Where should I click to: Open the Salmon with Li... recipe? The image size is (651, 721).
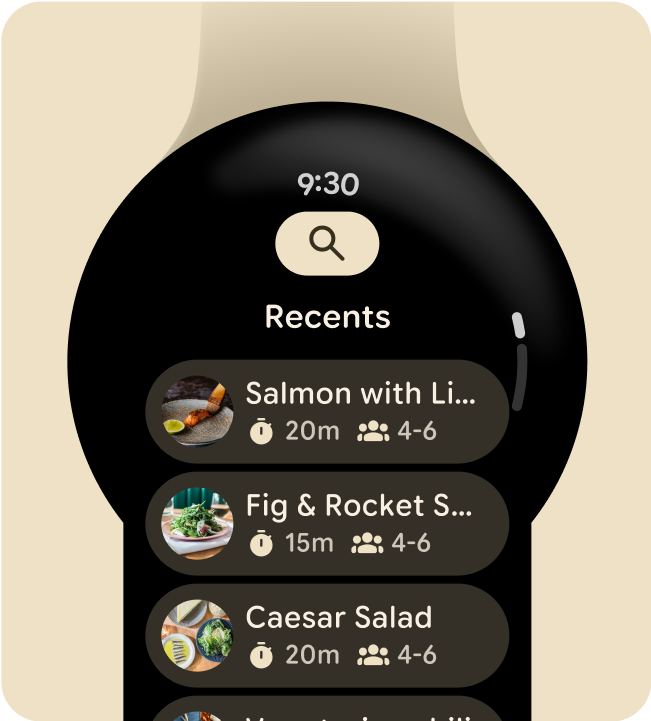[x=328, y=411]
